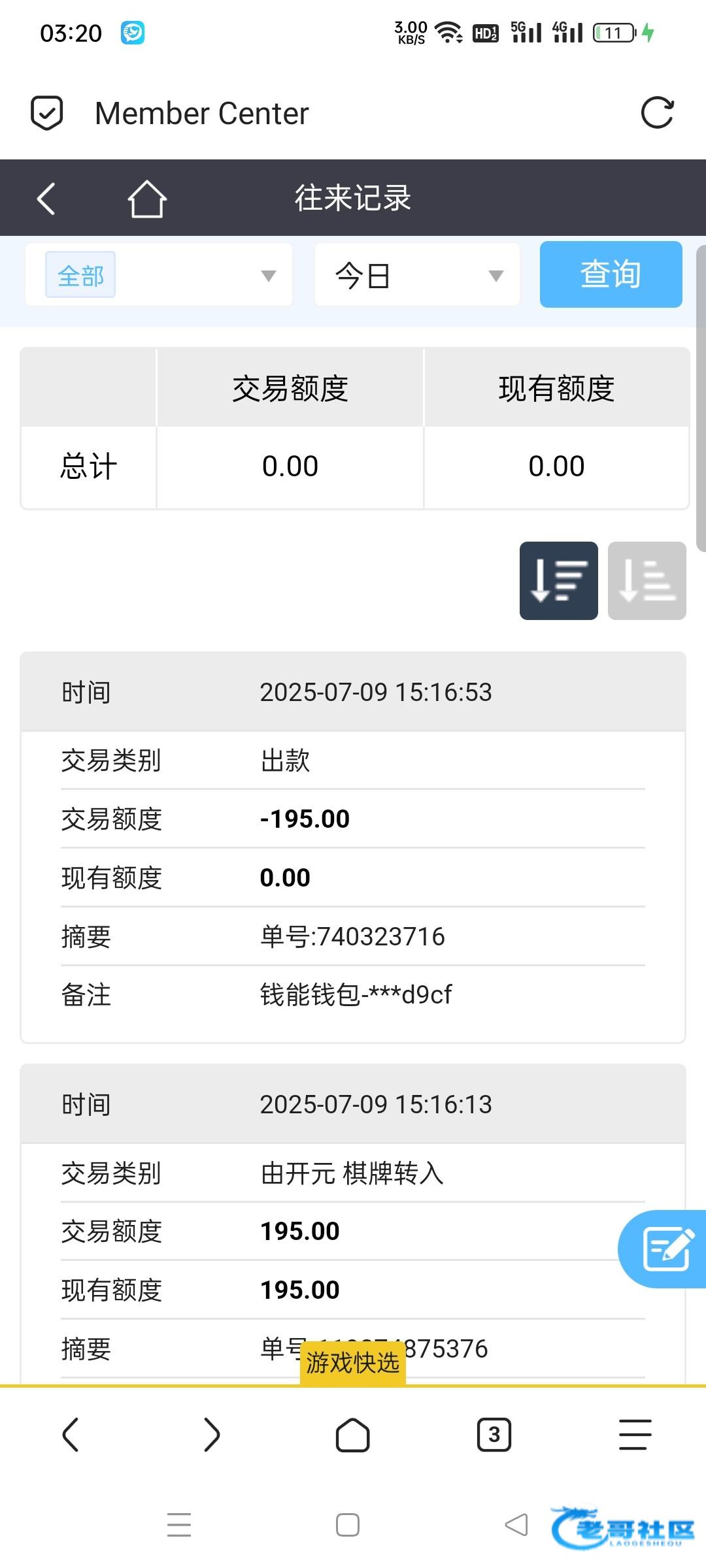Image resolution: width=706 pixels, height=1568 pixels.
Task: Go back from 往来记录 page
Action: point(46,199)
